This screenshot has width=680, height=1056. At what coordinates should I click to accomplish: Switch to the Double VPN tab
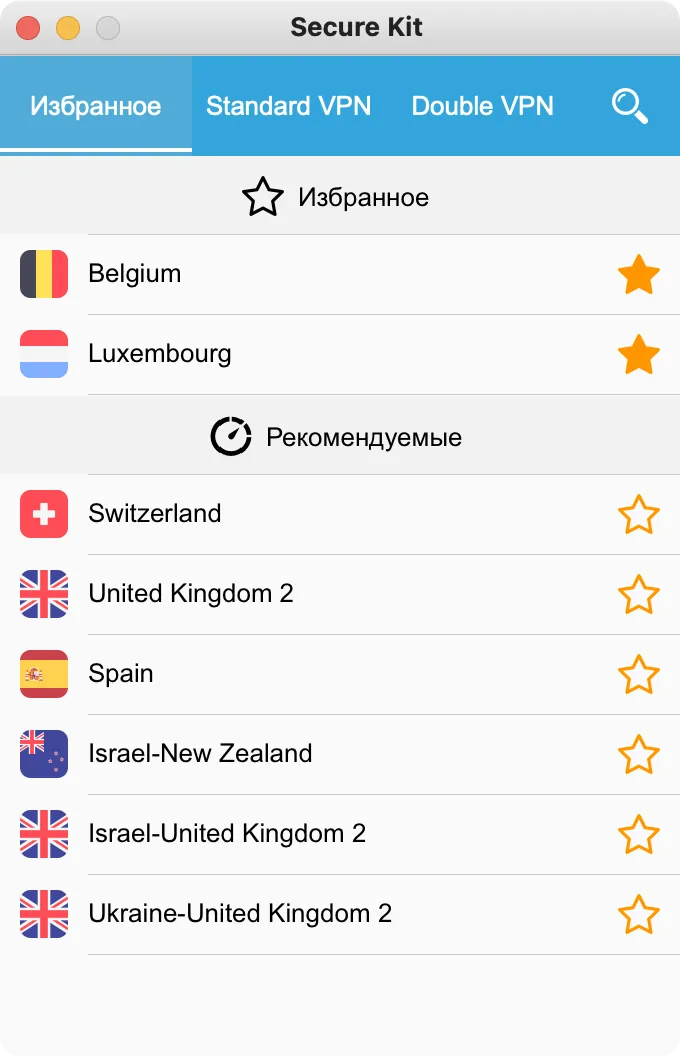coord(482,106)
